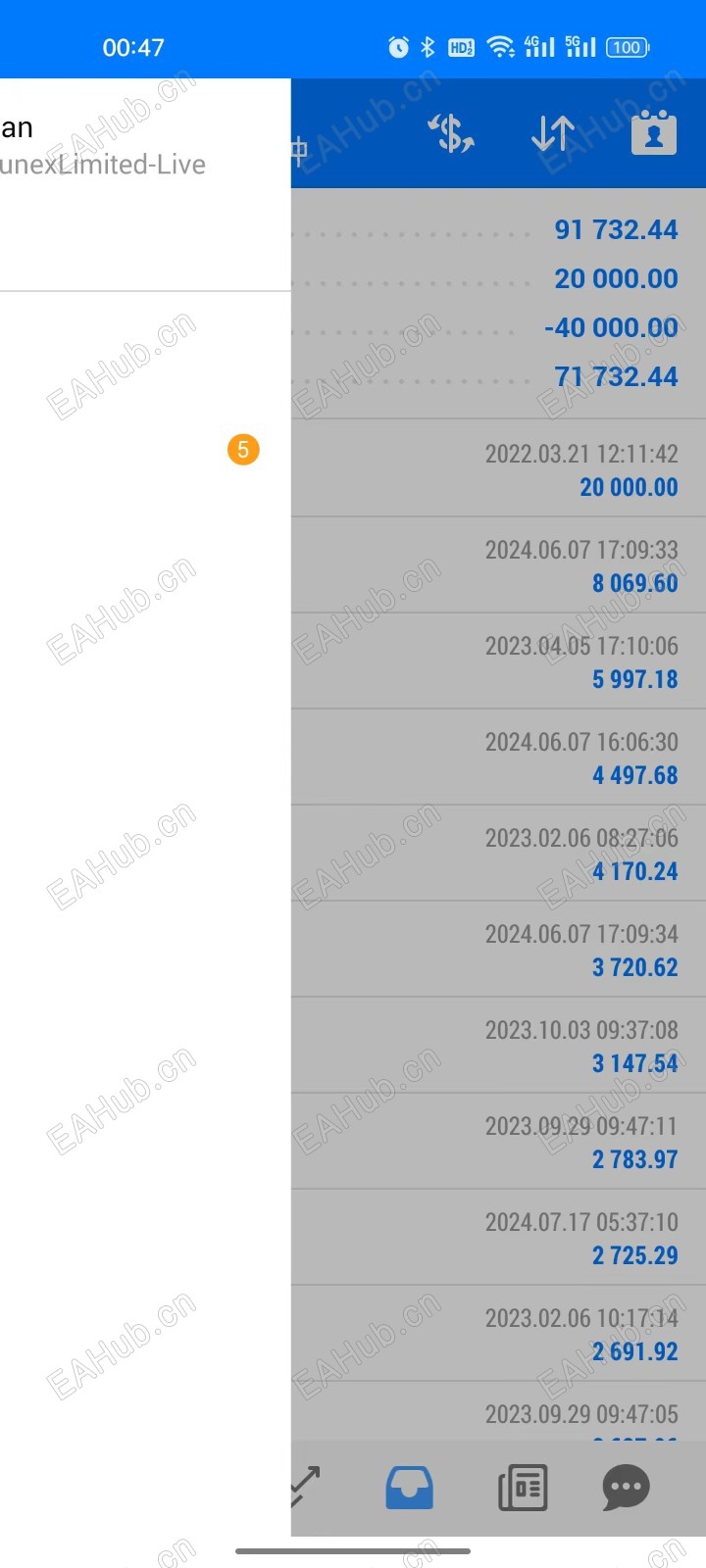Expand the deal dated 2022.03.21 12:11:42
Image resolution: width=706 pixels, height=1568 pixels.
coord(498,469)
